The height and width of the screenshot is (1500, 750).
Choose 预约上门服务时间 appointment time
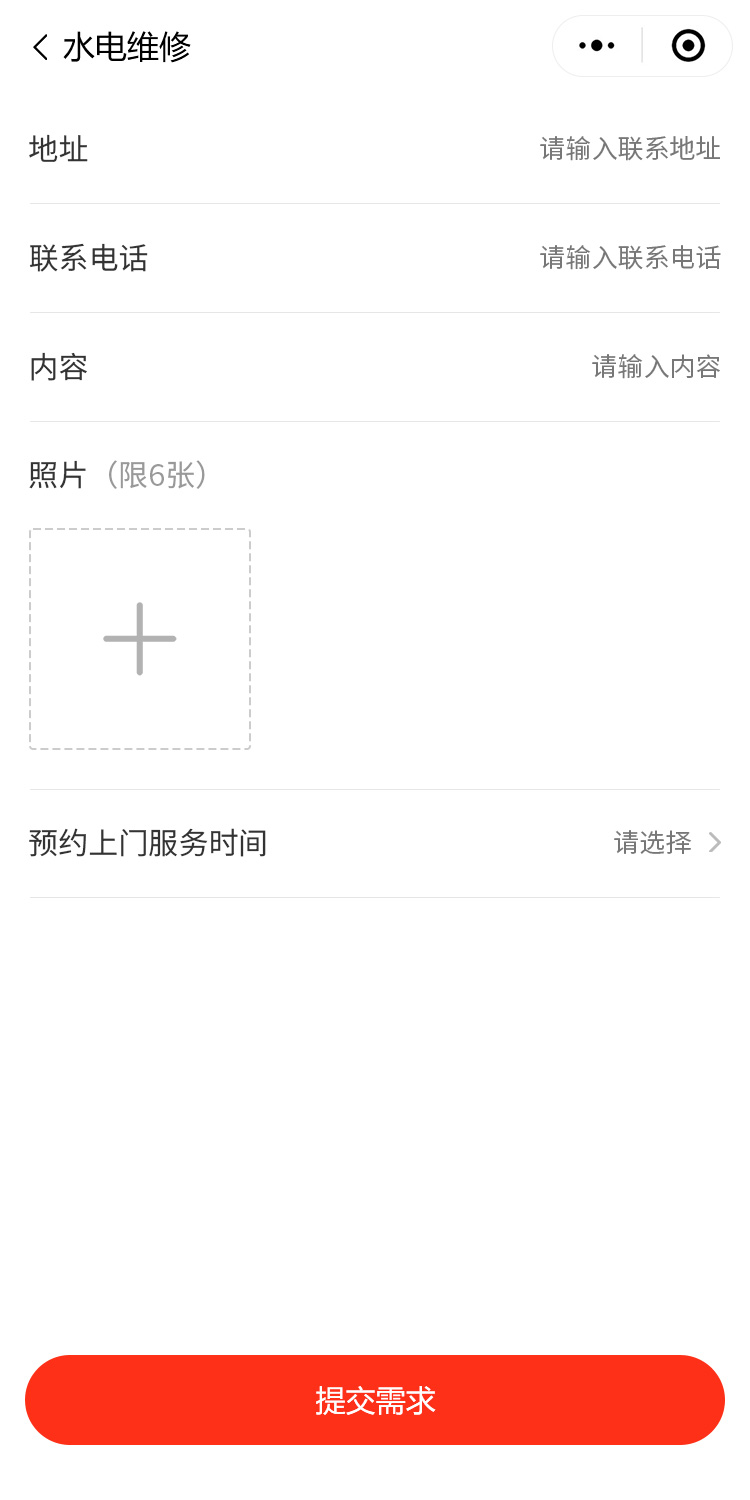point(666,843)
